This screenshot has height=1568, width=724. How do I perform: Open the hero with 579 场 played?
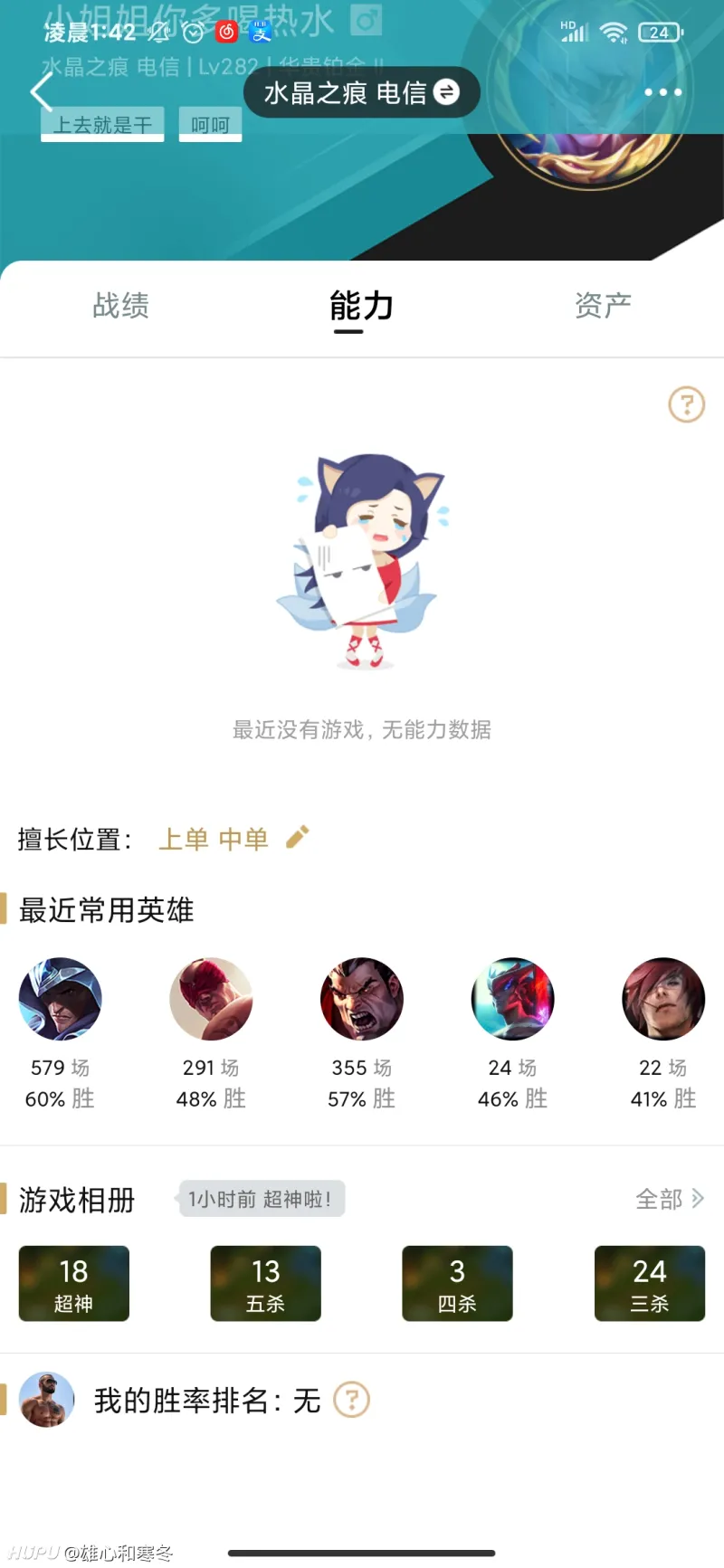[60, 999]
